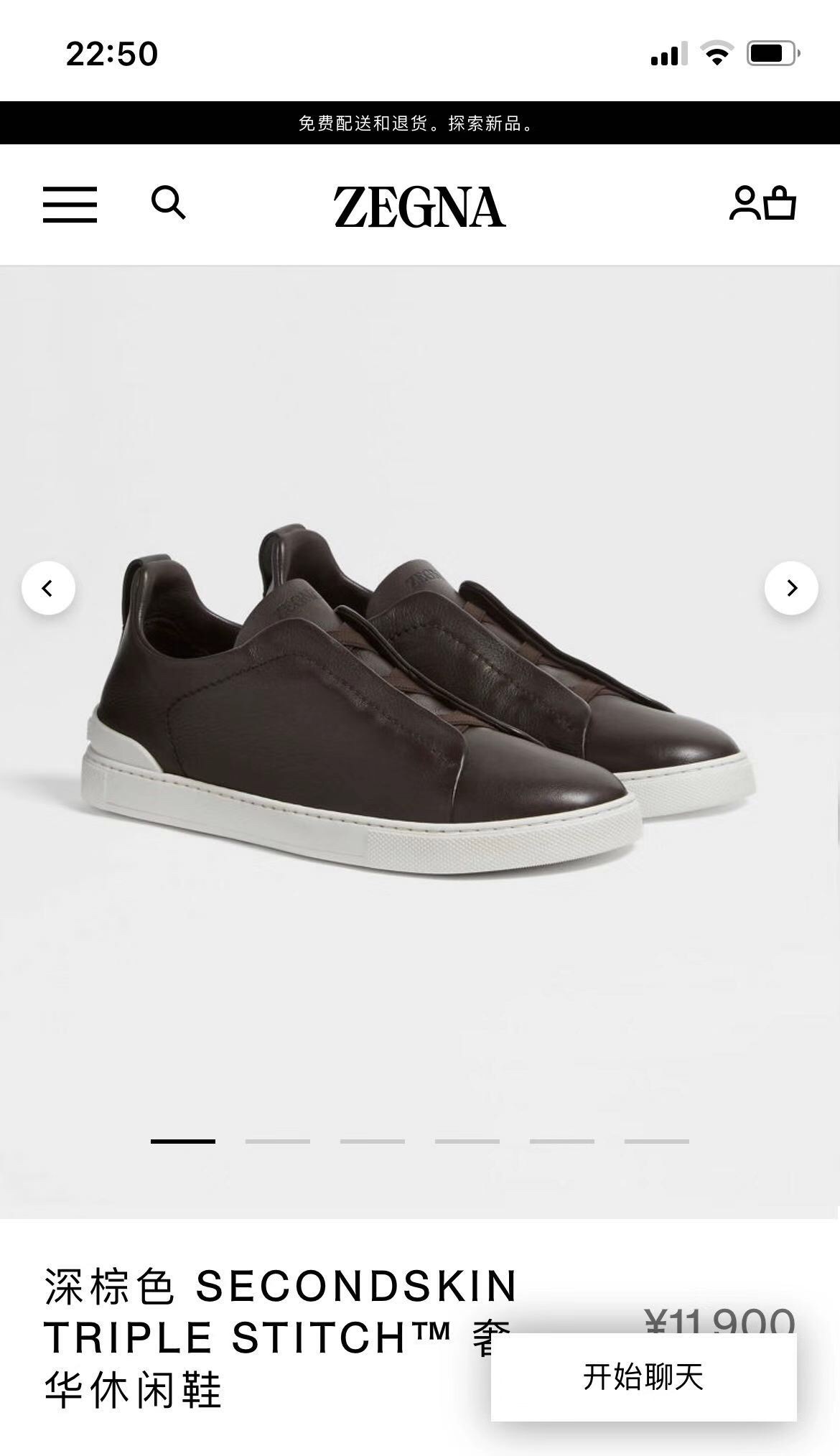Open the search magnifier
Viewport: 840px width, 1456px height.
click(168, 203)
